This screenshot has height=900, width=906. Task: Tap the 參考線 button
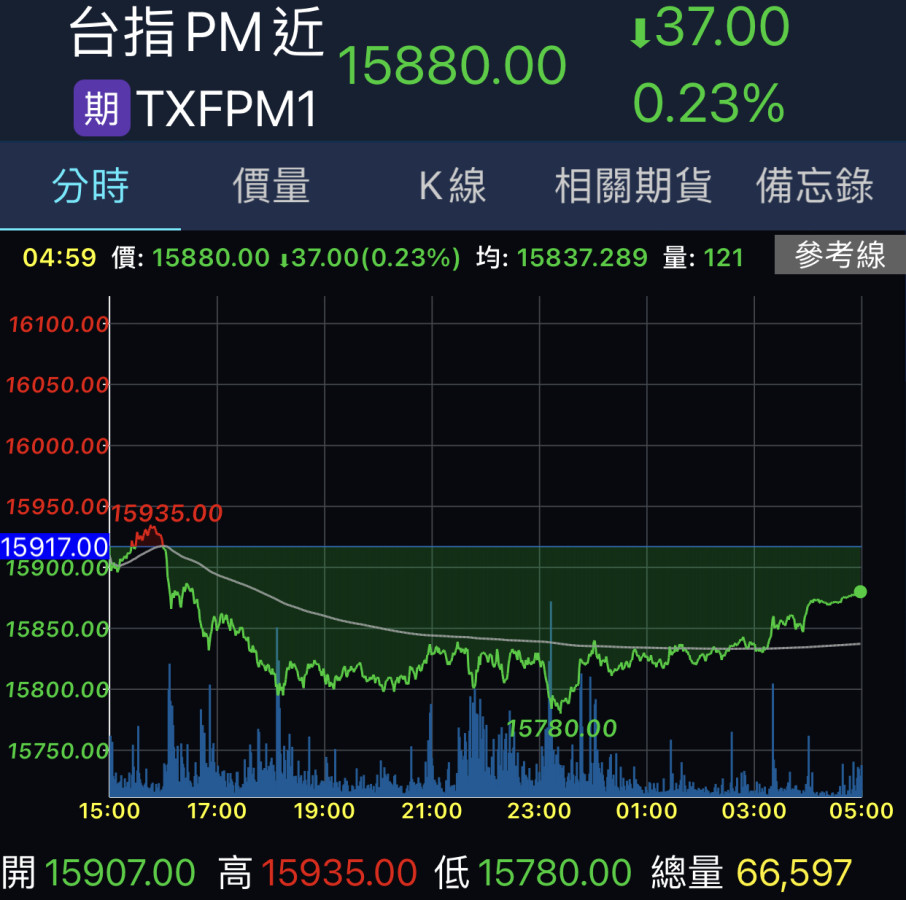840,256
